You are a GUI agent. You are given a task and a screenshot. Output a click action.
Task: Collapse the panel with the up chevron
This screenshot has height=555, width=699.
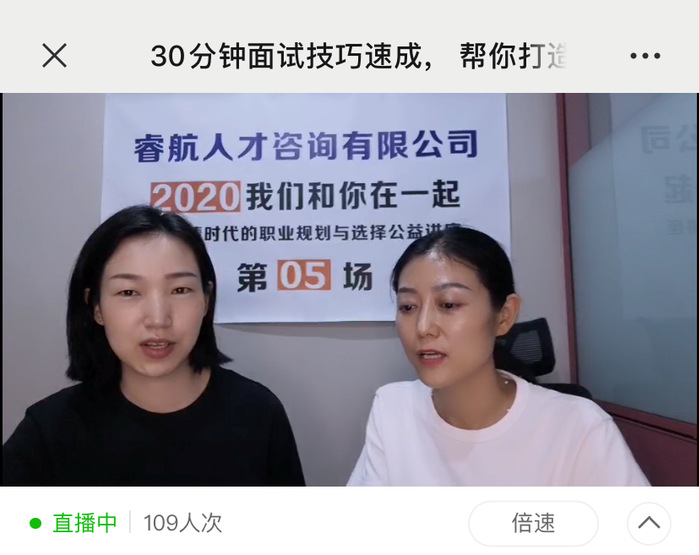coord(648,523)
